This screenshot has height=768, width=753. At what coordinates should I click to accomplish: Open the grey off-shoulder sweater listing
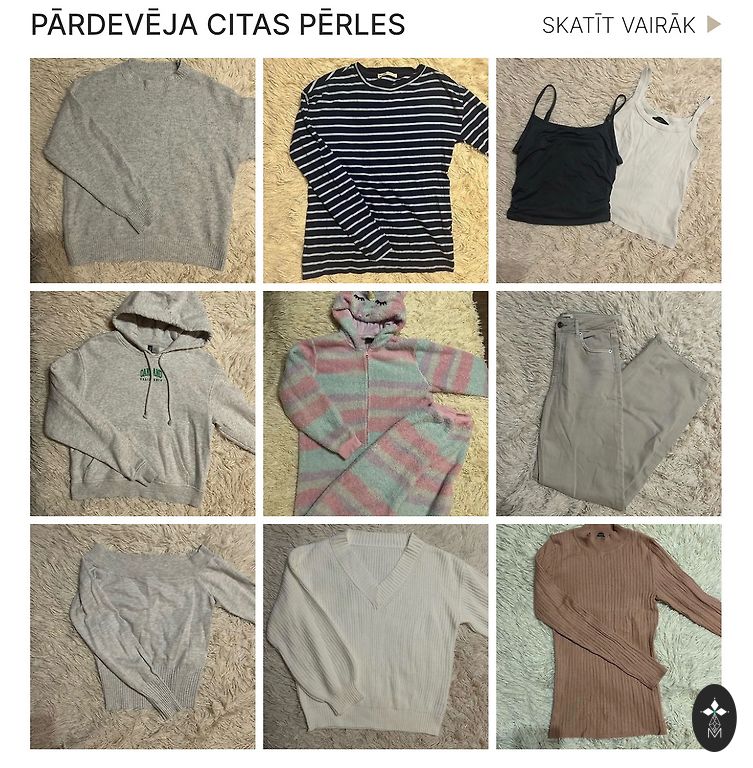(x=142, y=636)
